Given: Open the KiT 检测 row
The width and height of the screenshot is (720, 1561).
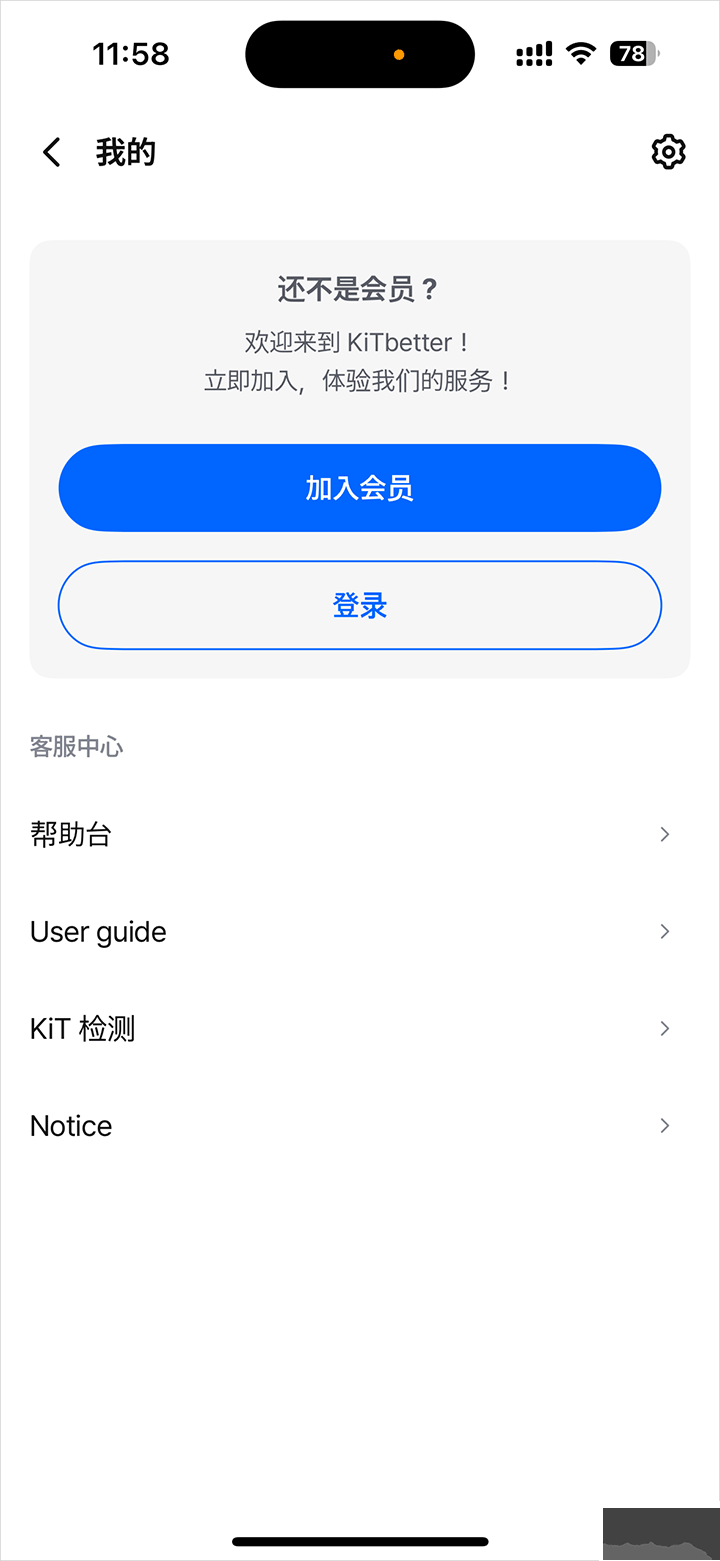Looking at the screenshot, I should tap(350, 1029).
